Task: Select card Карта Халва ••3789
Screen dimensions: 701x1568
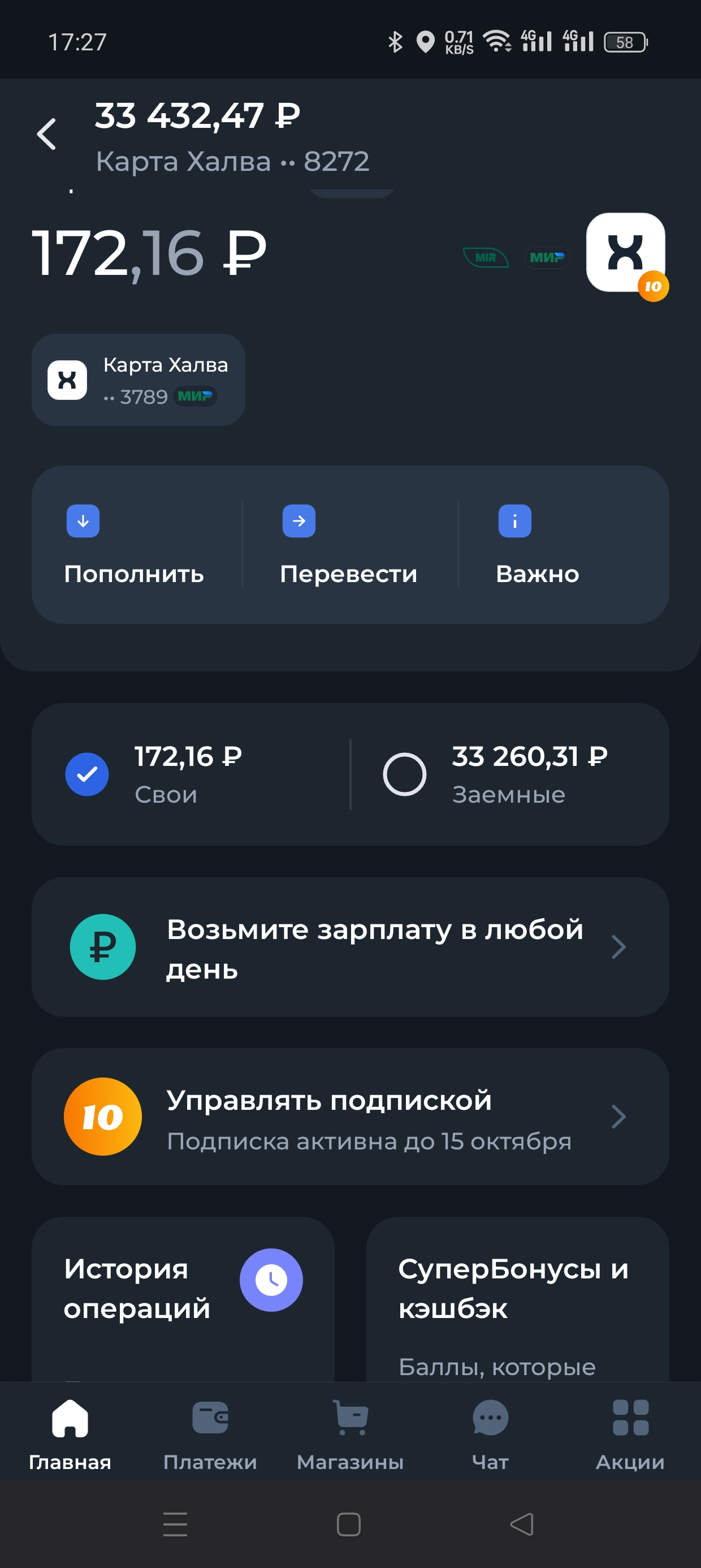Action: pos(138,380)
